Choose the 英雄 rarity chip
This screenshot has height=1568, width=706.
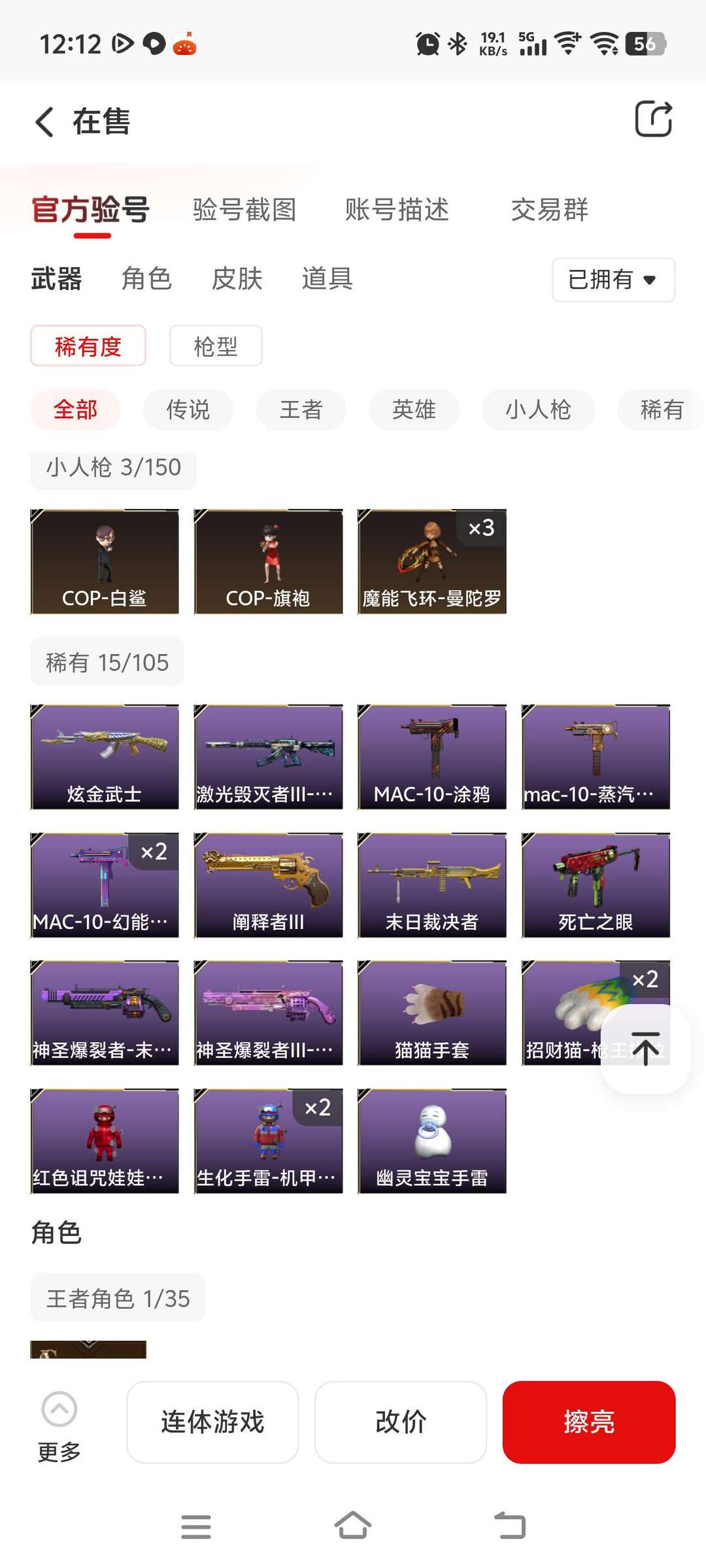point(414,410)
